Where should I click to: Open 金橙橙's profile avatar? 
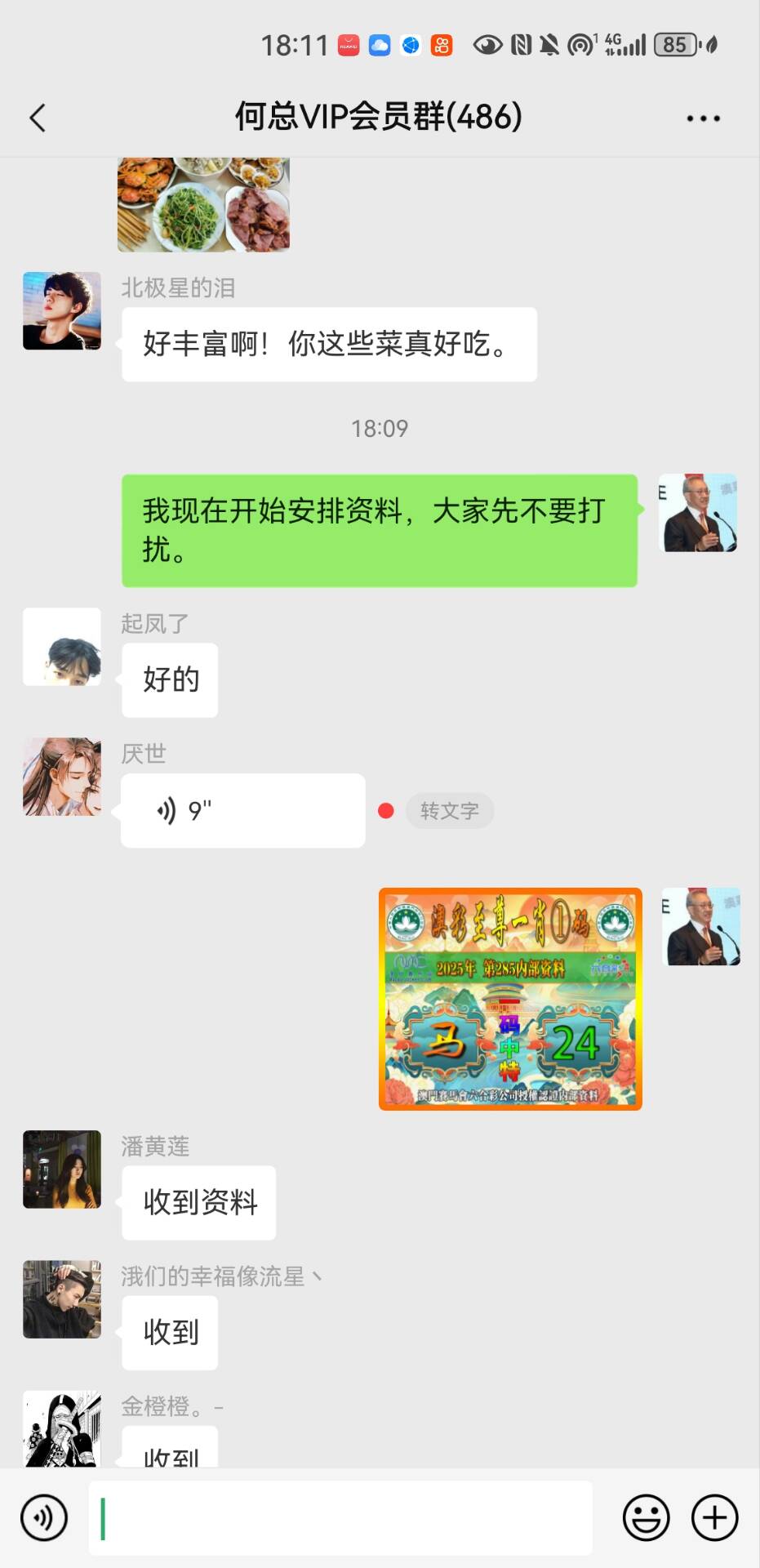coord(62,1429)
